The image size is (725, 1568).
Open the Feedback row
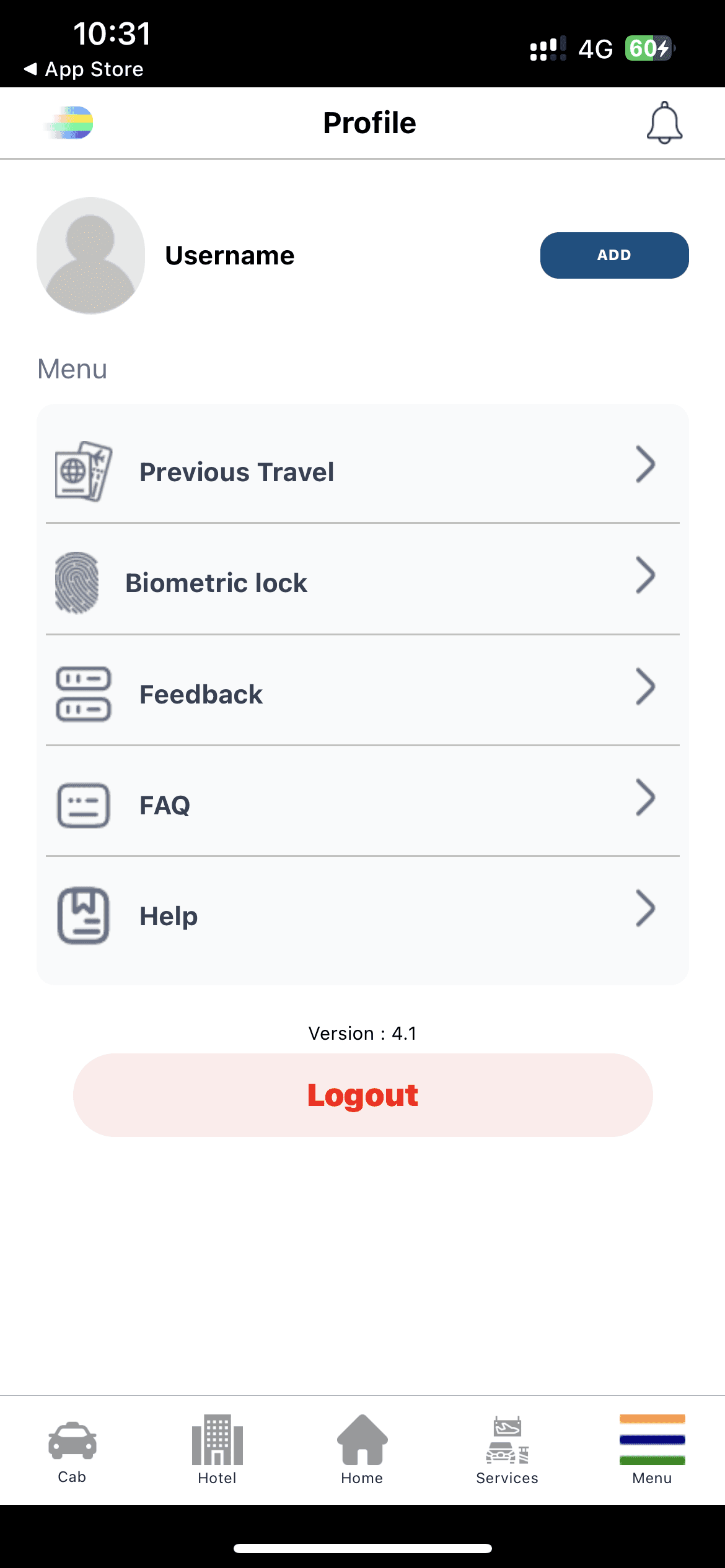(362, 694)
